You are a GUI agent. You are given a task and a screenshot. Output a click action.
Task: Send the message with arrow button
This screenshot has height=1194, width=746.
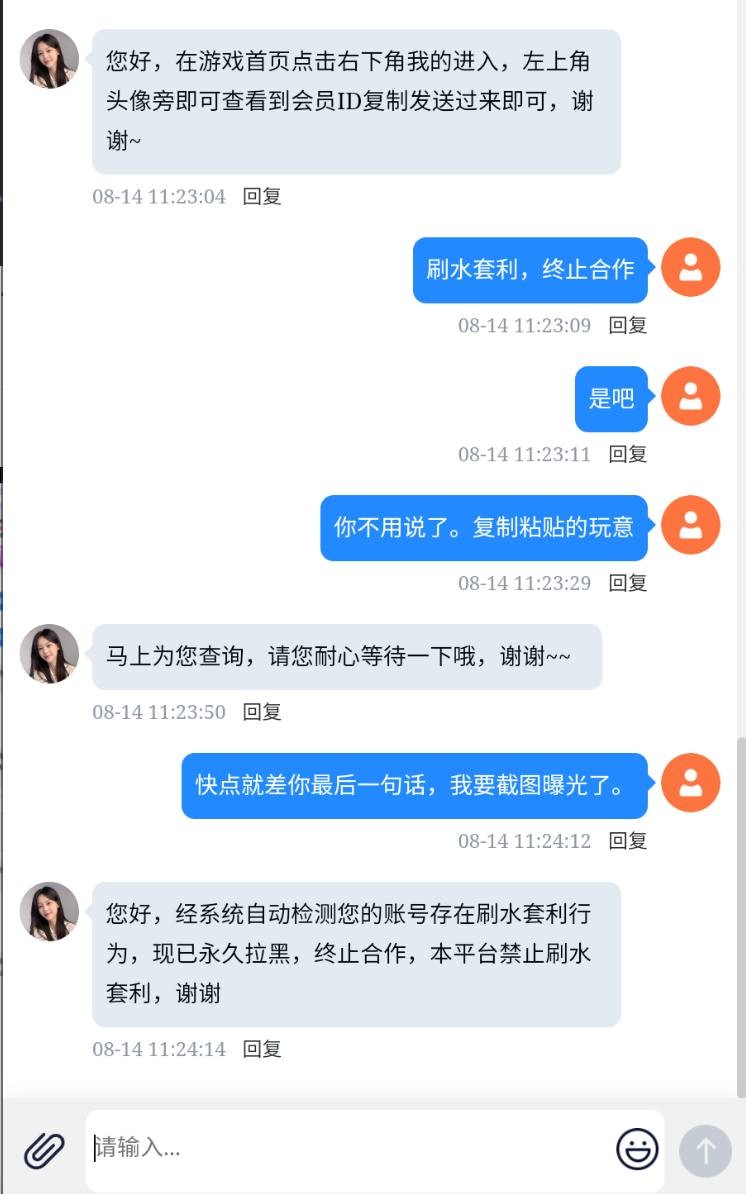click(705, 1150)
